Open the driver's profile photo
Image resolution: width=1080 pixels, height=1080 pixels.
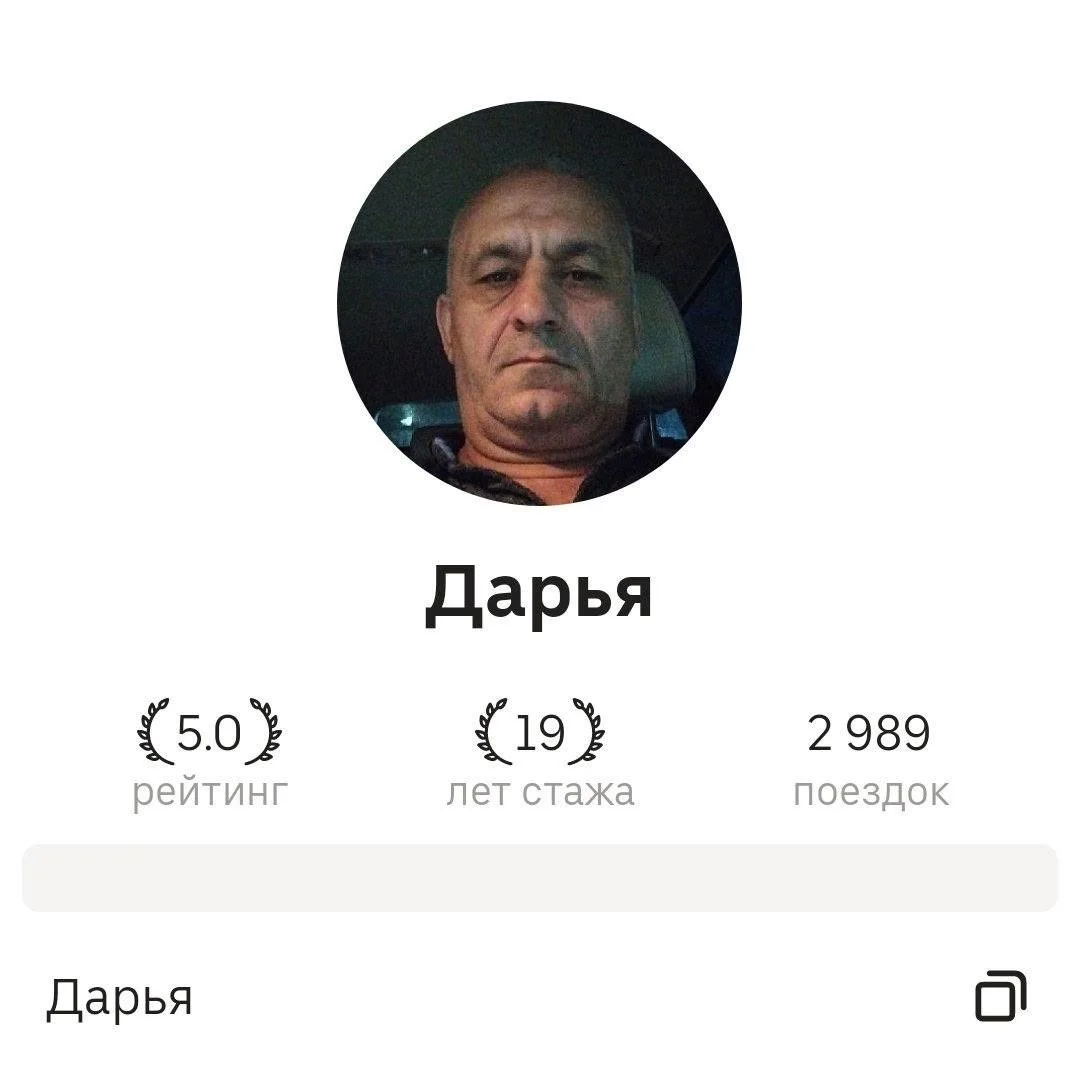click(539, 303)
